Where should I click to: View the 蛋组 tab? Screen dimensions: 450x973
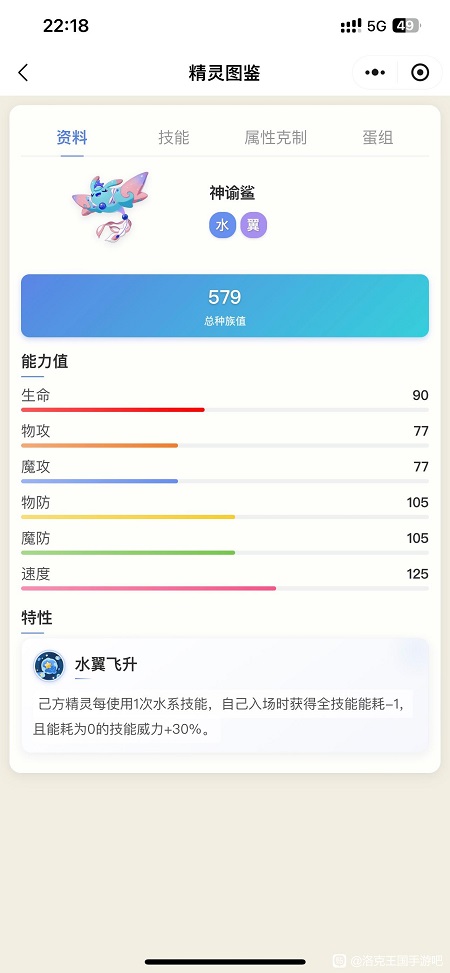tap(378, 137)
